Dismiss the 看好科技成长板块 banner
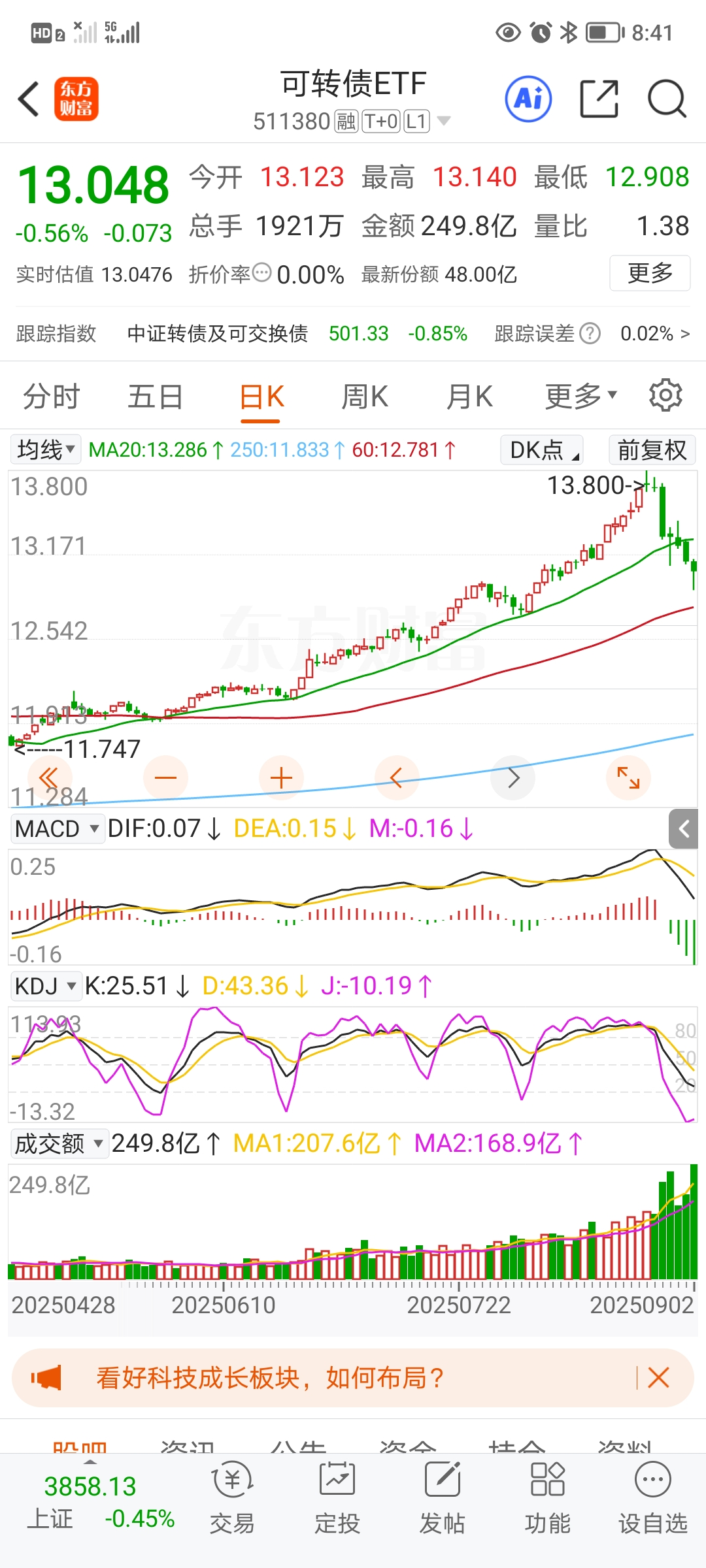 [658, 1378]
